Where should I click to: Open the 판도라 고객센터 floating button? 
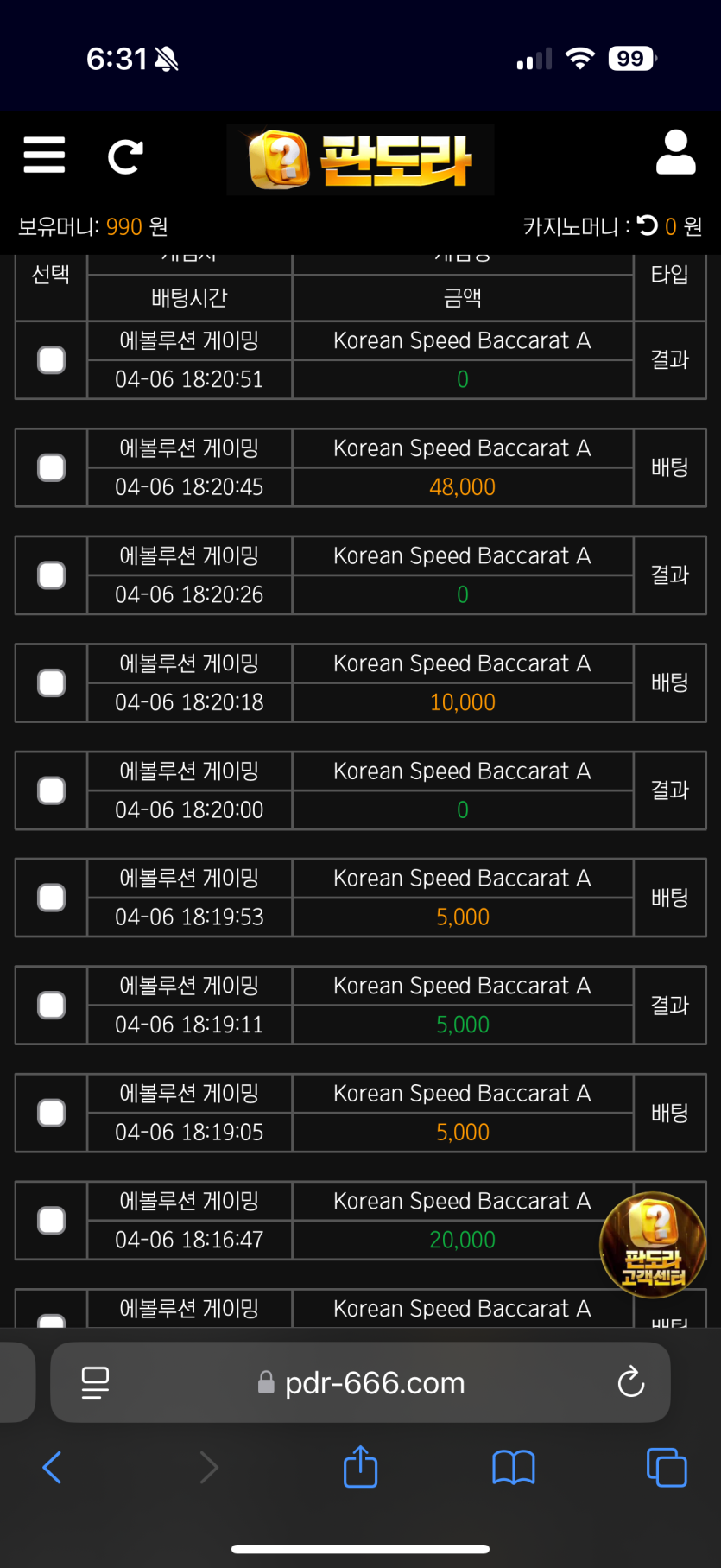pos(653,1245)
